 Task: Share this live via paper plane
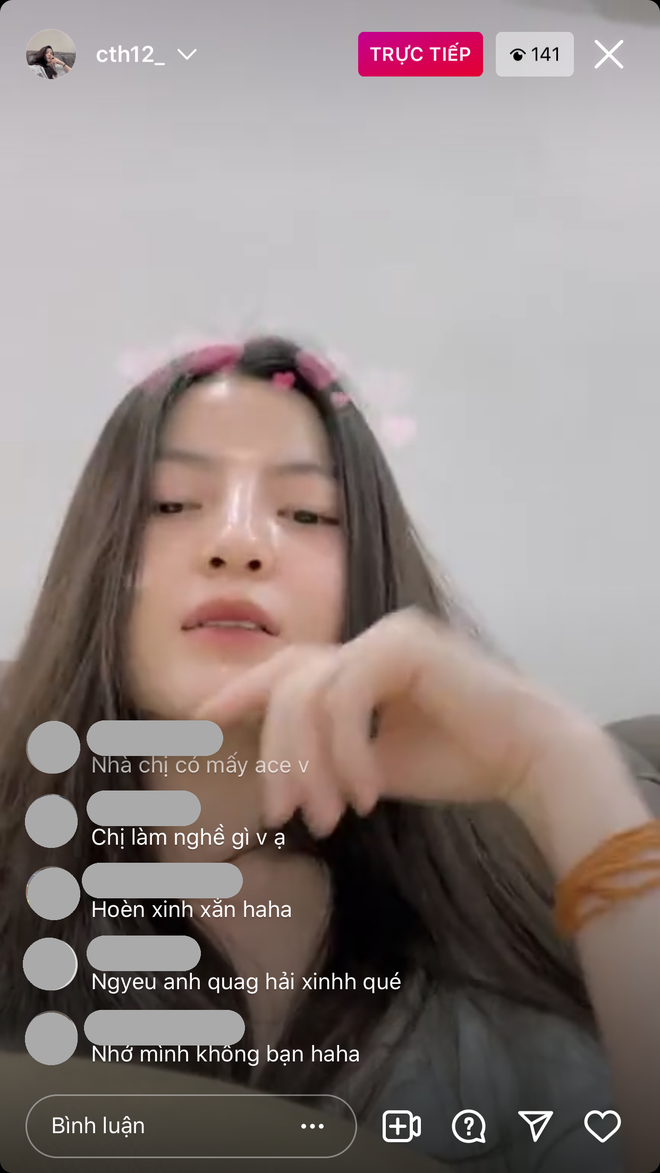(536, 1126)
